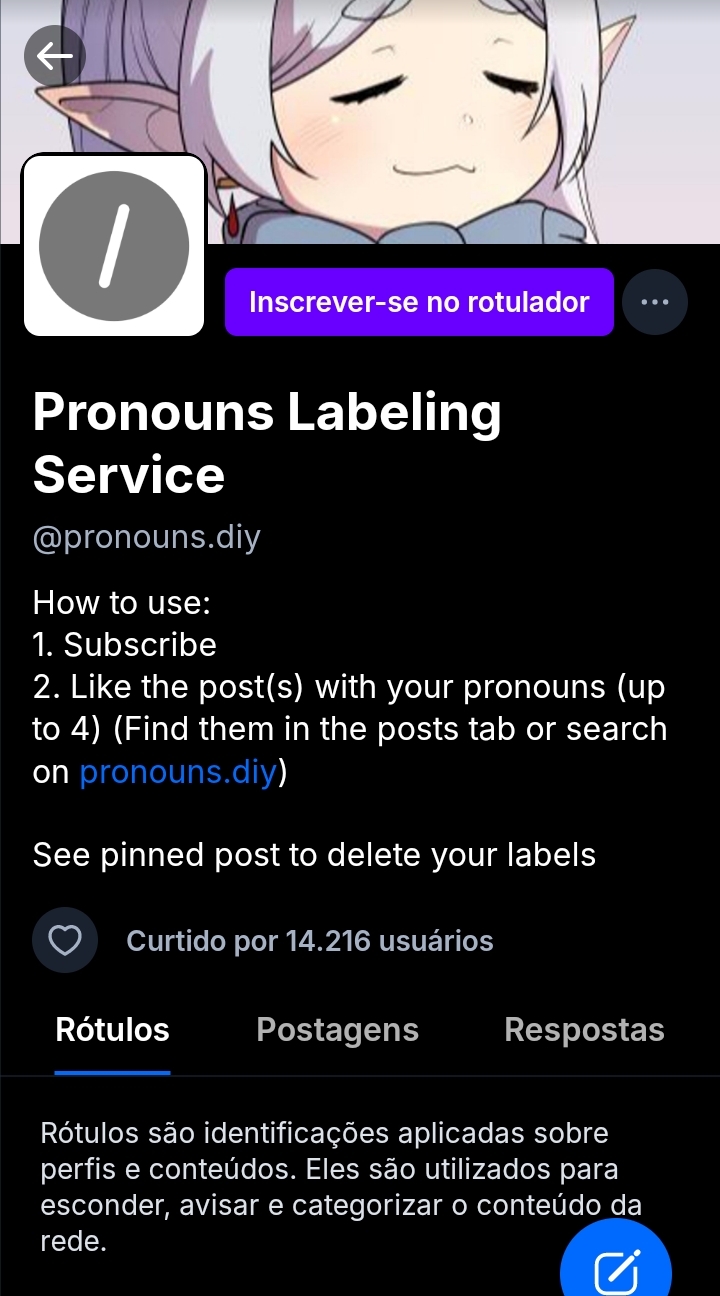
Task: Compose a new post
Action: tap(616, 1270)
